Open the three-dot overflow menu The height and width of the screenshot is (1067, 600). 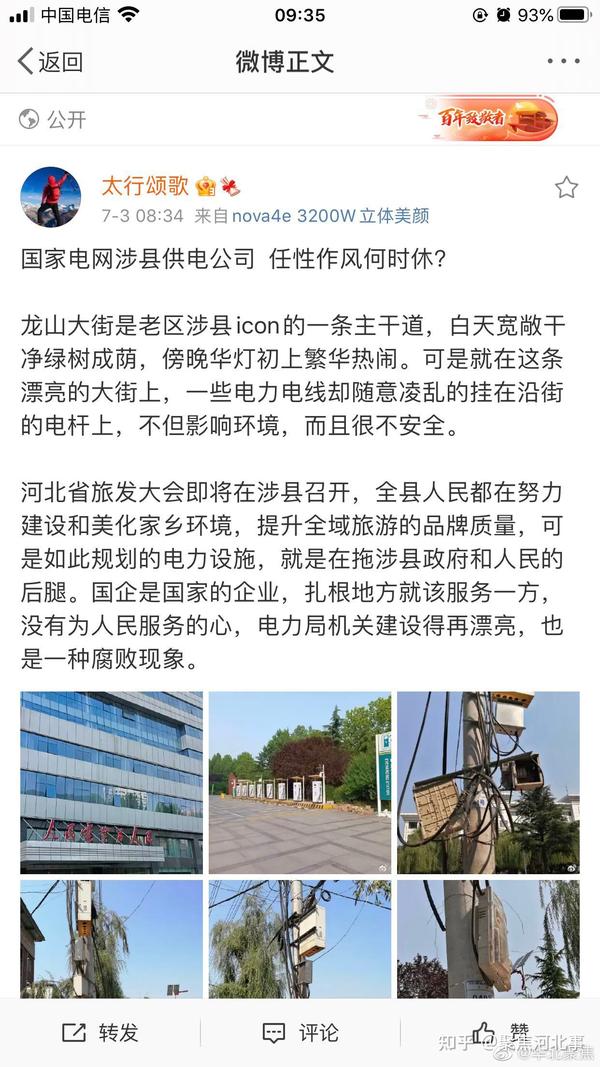pos(563,61)
